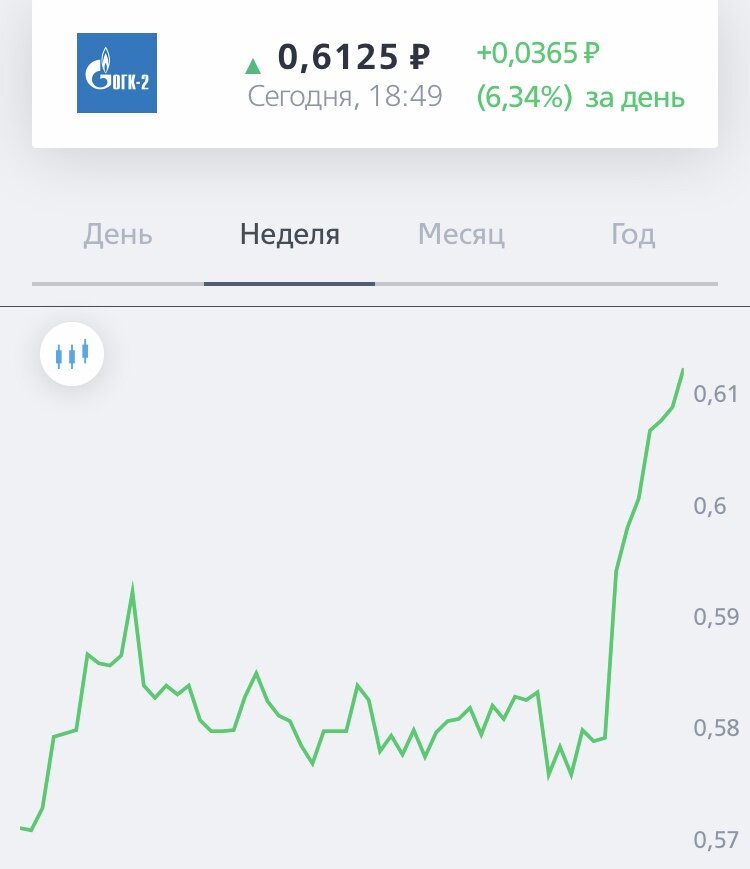Toggle daily price change display
Screen dimensions: 750x869
click(x=580, y=98)
